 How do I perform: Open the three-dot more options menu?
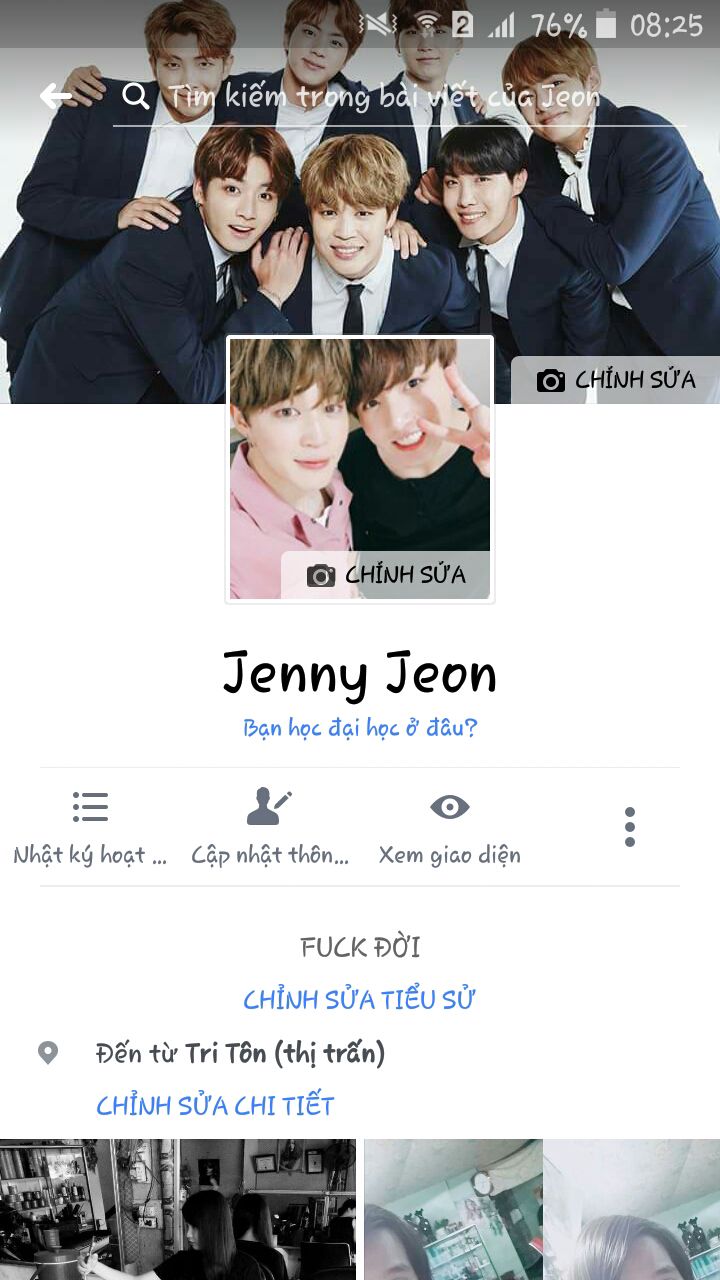(x=630, y=827)
